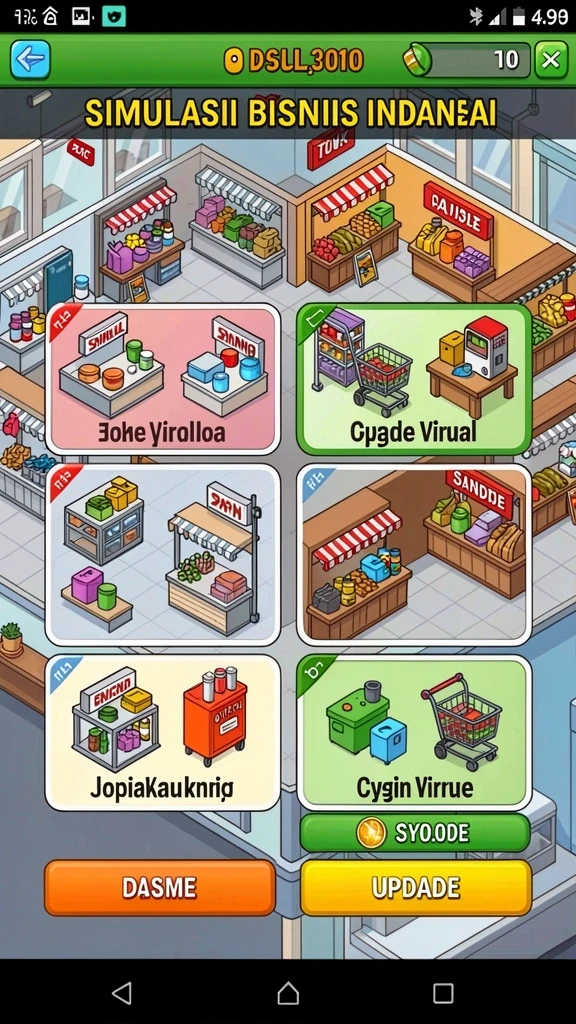Open the Cpgde Virual shop card
The image size is (576, 1024).
(x=414, y=379)
